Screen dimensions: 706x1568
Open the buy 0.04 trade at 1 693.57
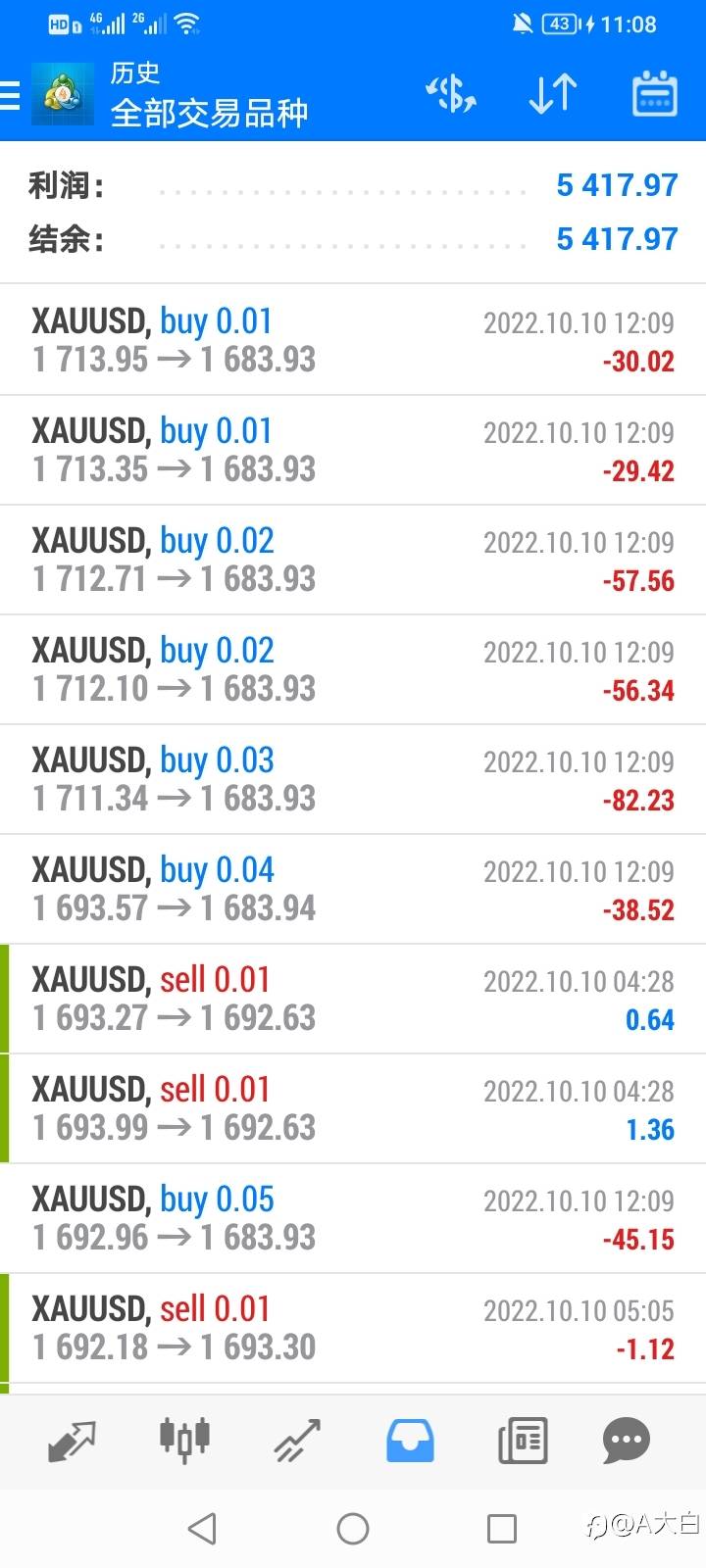353,889
